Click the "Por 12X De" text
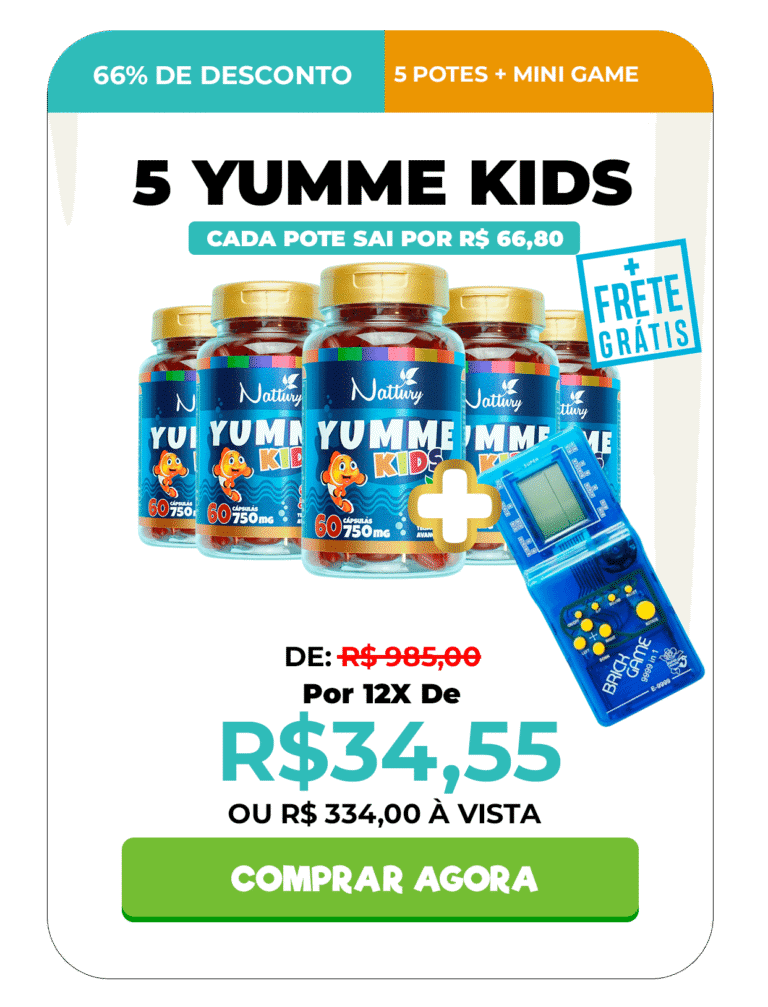The width and height of the screenshot is (768, 1007). pyautogui.click(x=384, y=695)
